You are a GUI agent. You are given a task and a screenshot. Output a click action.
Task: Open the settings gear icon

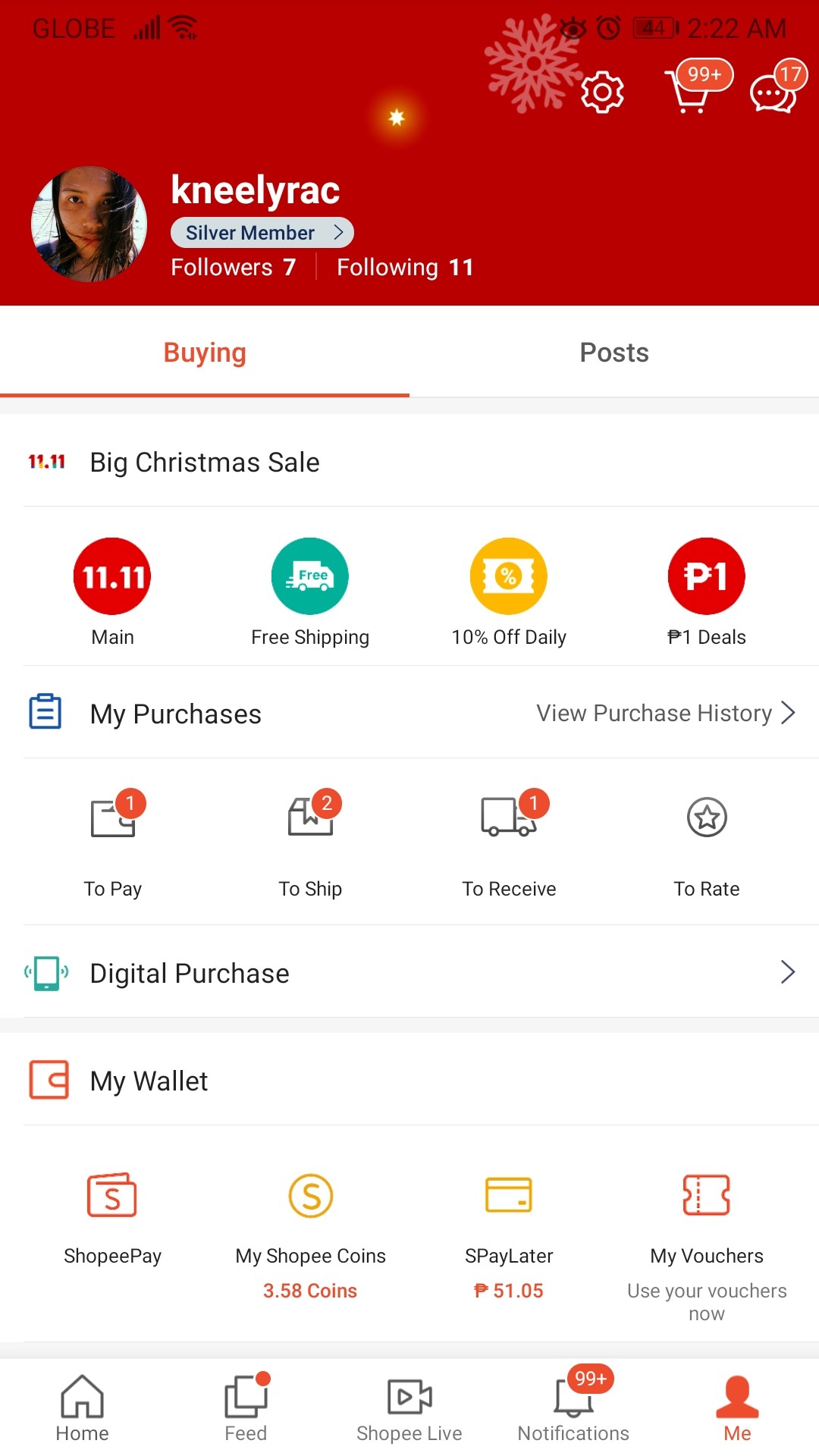click(602, 93)
